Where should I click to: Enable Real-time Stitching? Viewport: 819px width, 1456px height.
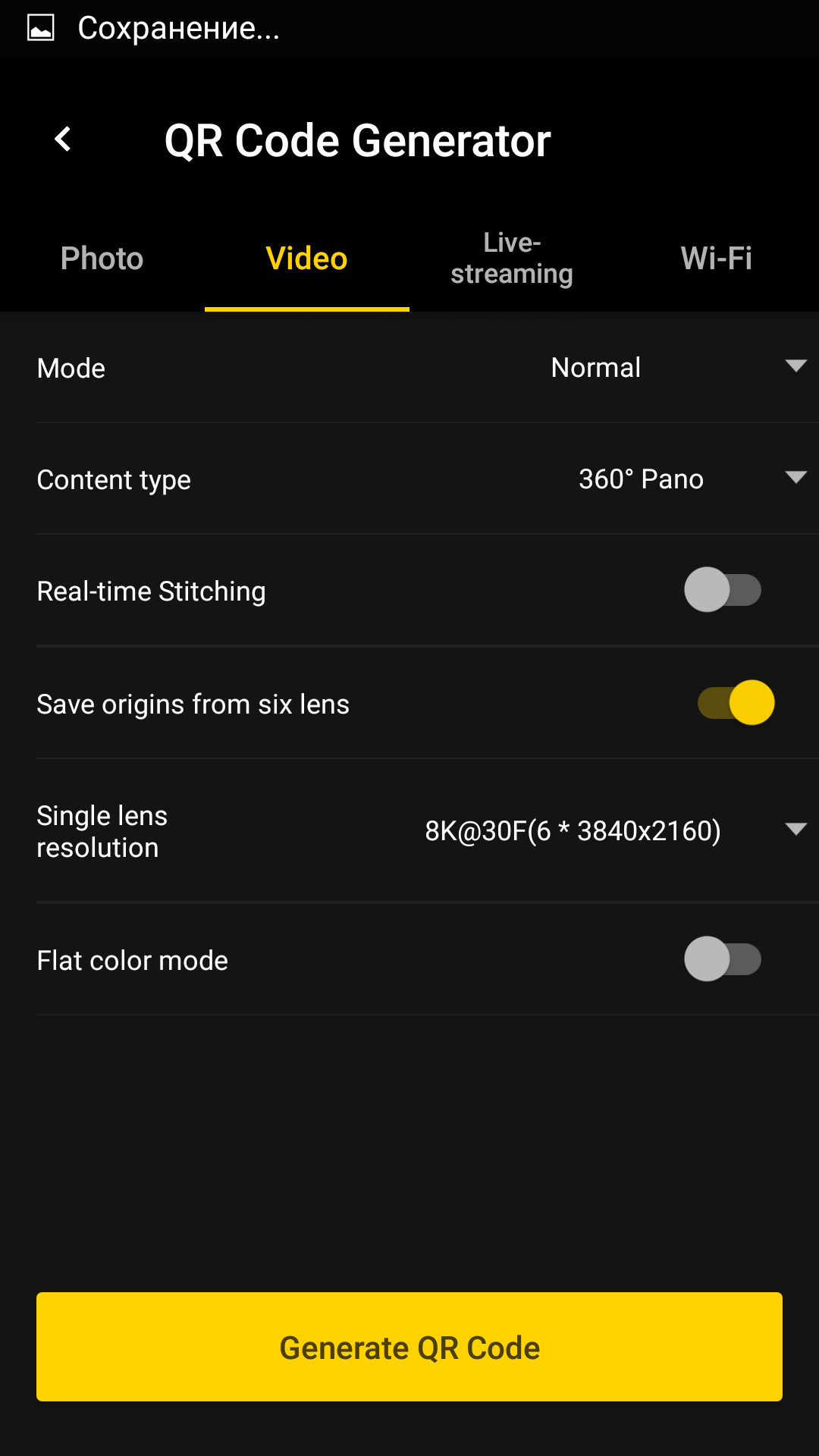point(723,590)
